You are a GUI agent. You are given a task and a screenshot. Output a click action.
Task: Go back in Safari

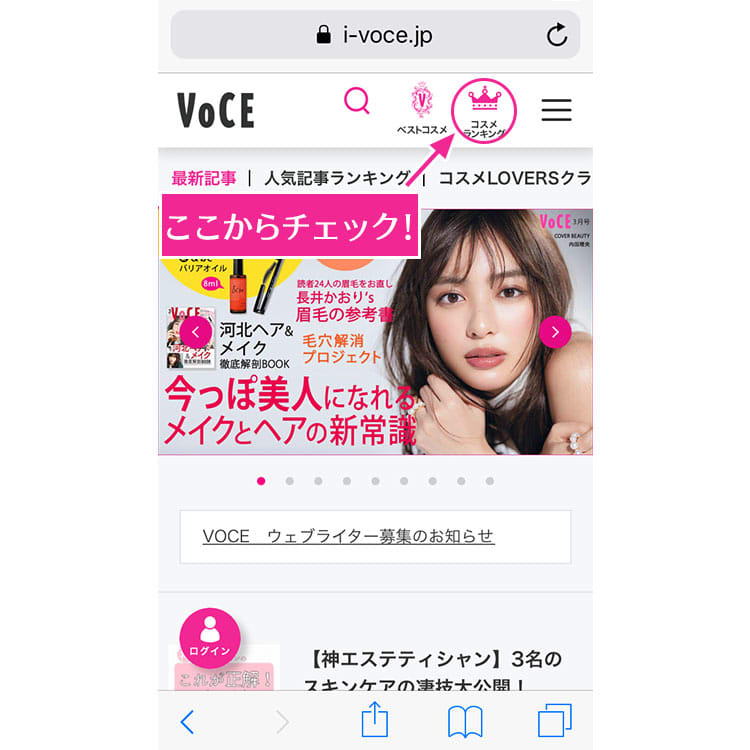click(187, 721)
